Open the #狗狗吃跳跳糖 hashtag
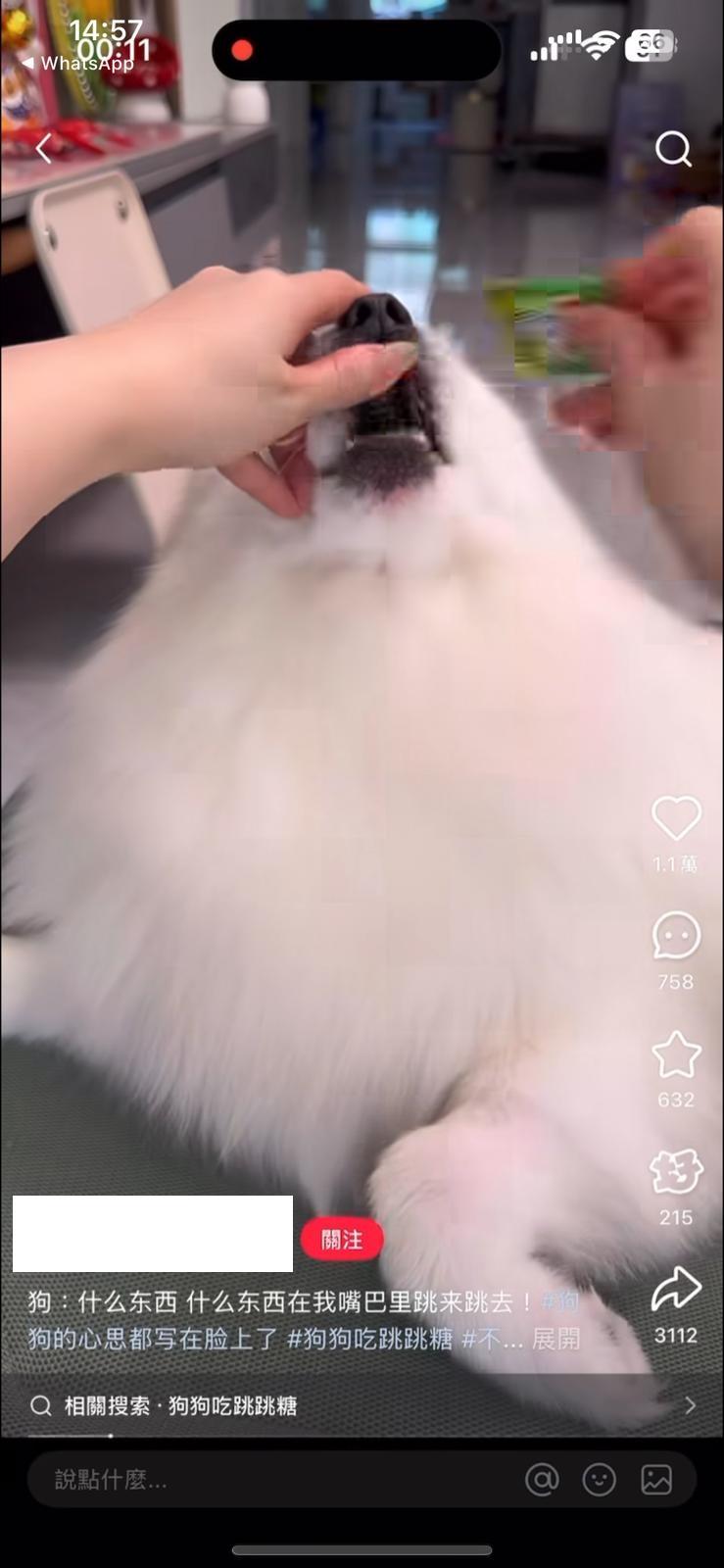 (368, 1339)
